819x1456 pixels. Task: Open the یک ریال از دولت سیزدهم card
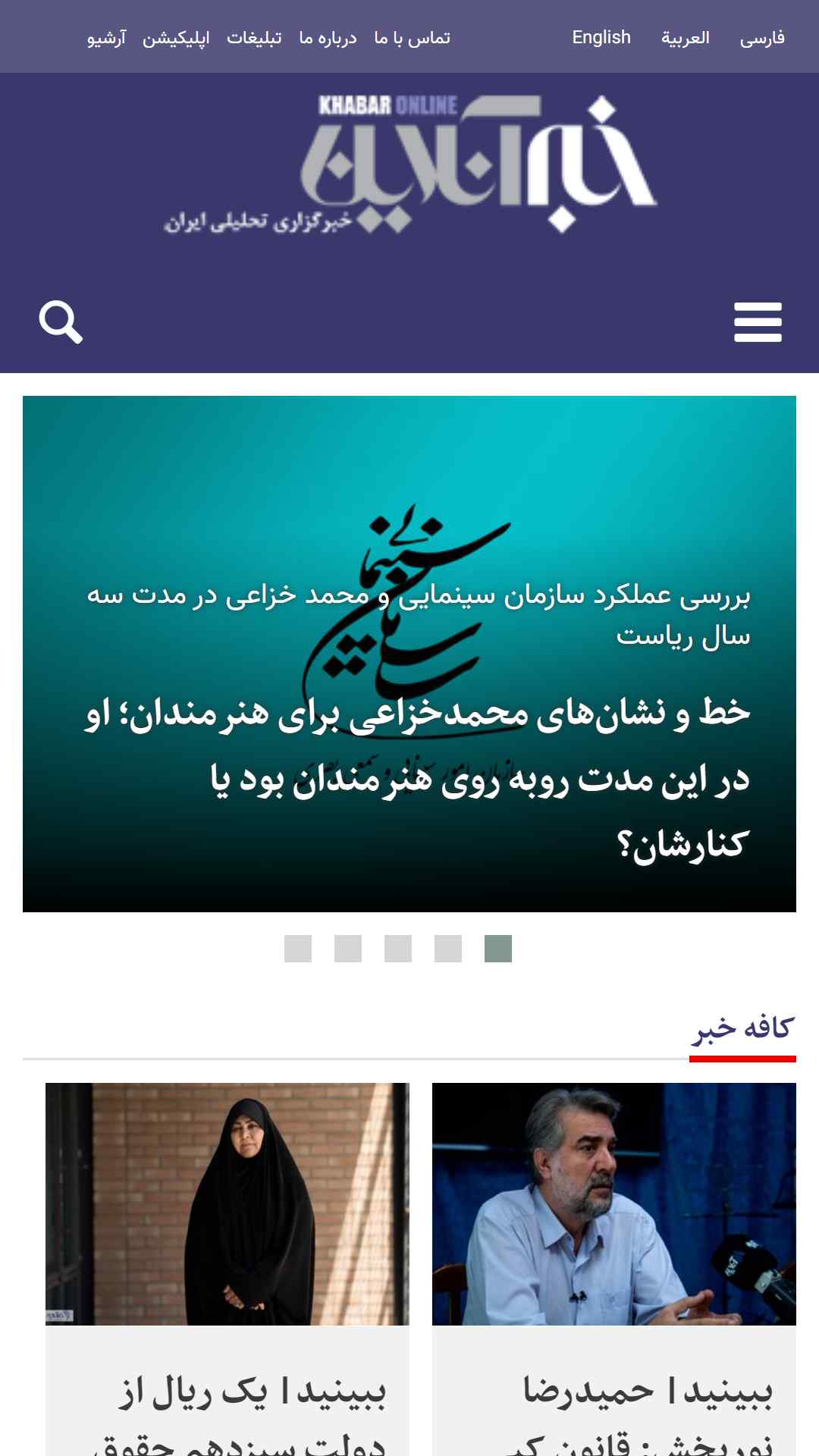tap(227, 1269)
